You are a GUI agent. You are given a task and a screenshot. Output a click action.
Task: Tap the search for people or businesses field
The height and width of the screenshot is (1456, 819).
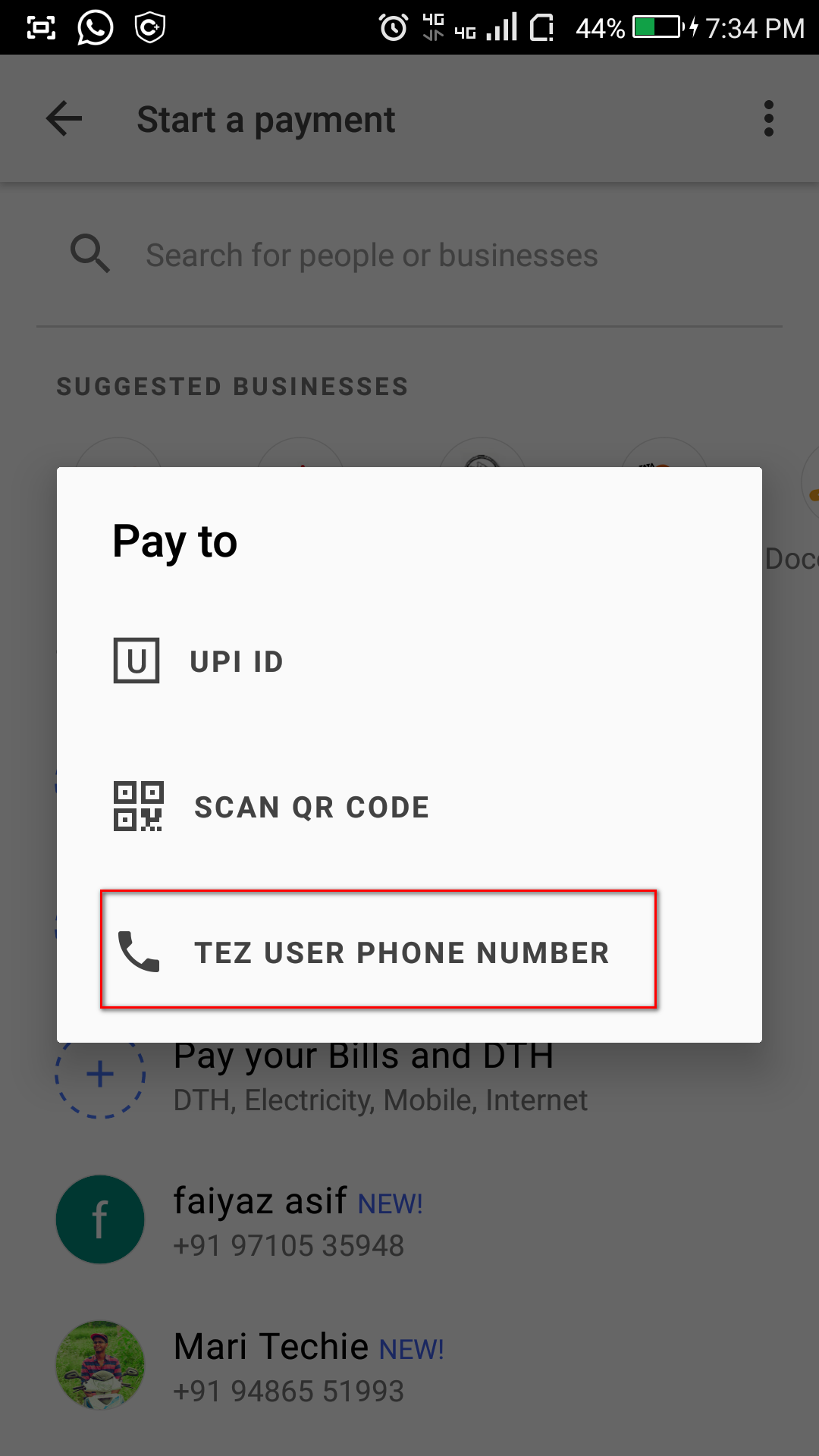(372, 256)
